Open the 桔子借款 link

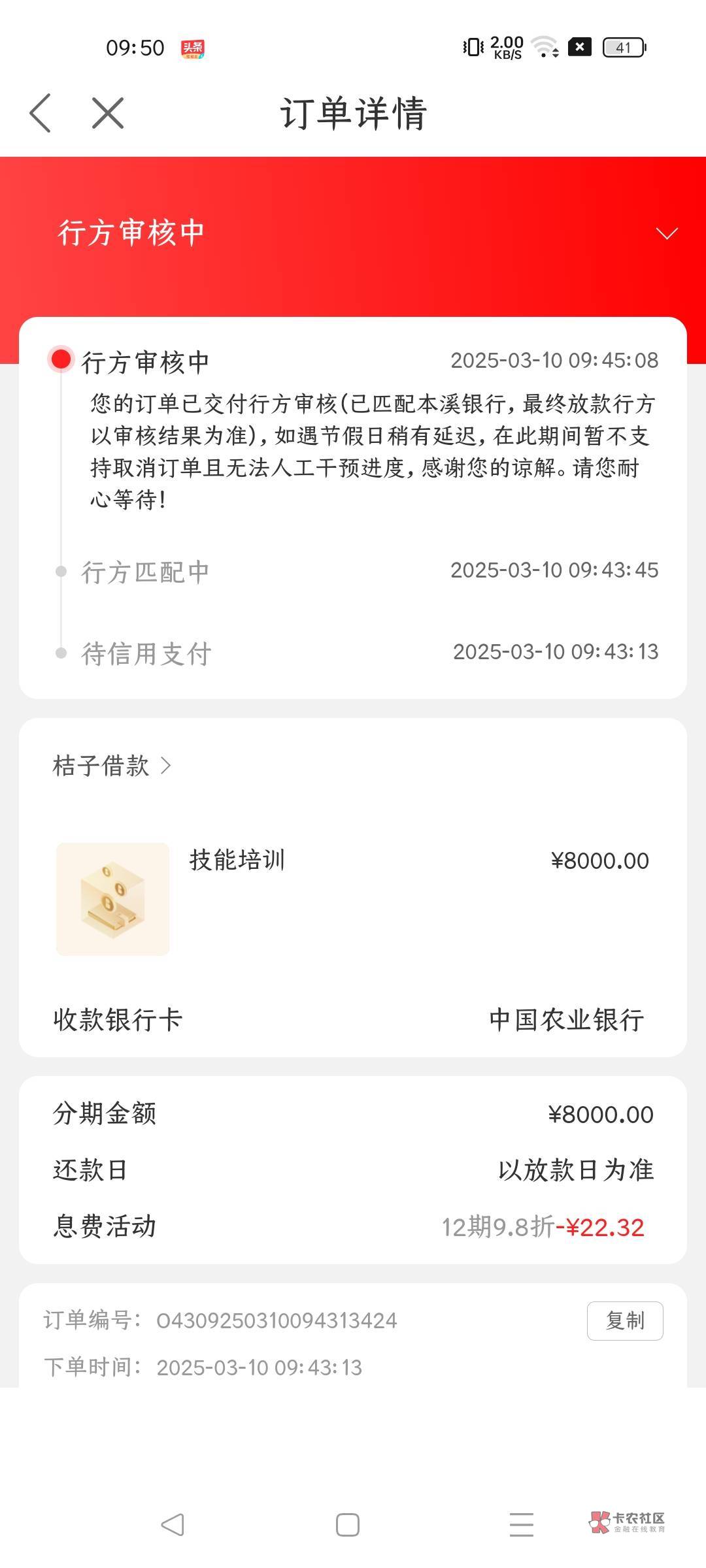tap(111, 766)
